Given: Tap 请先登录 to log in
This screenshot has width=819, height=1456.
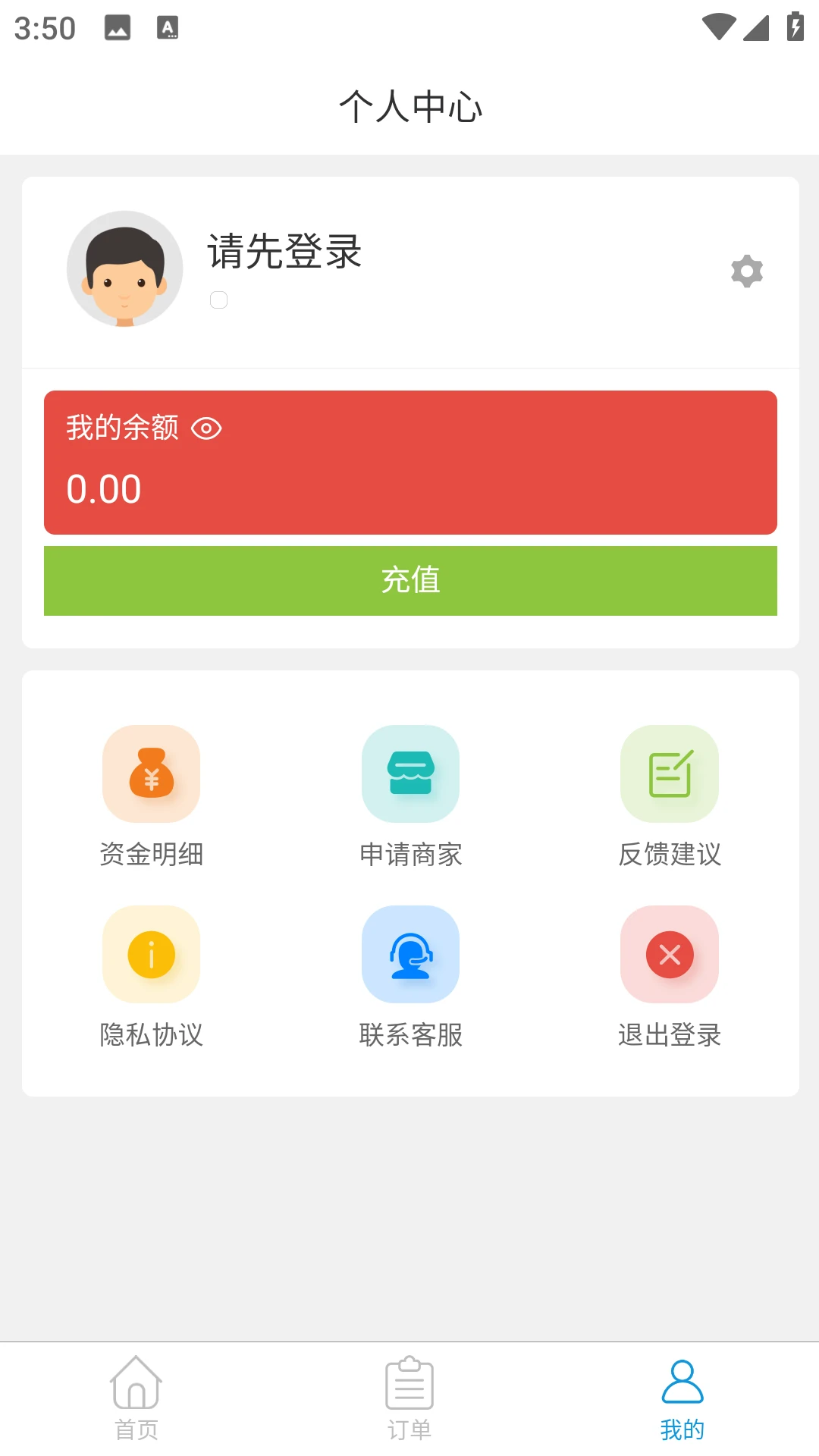Looking at the screenshot, I should pyautogui.click(x=284, y=253).
